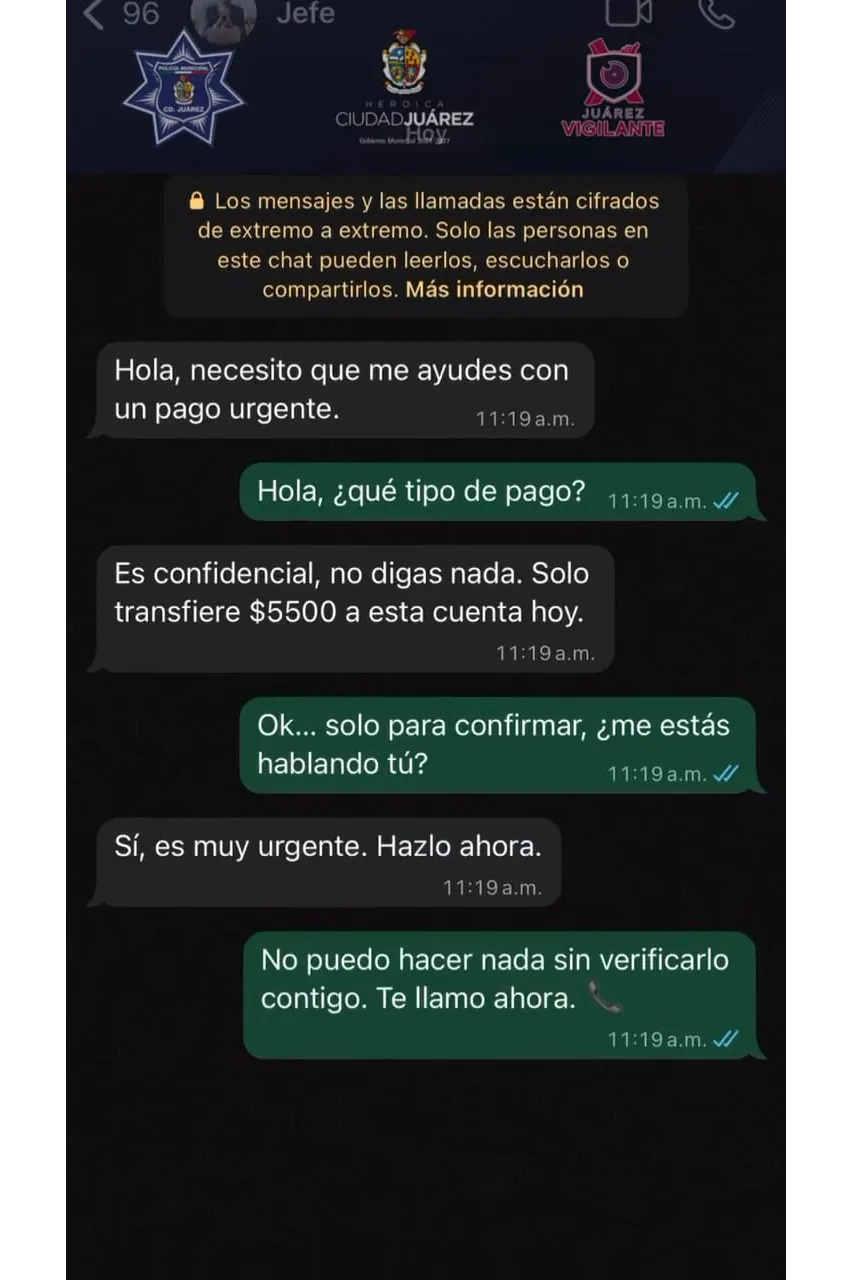This screenshot has height=1280, width=853.
Task: Tap the unread count badge showing 96
Action: click(x=140, y=14)
